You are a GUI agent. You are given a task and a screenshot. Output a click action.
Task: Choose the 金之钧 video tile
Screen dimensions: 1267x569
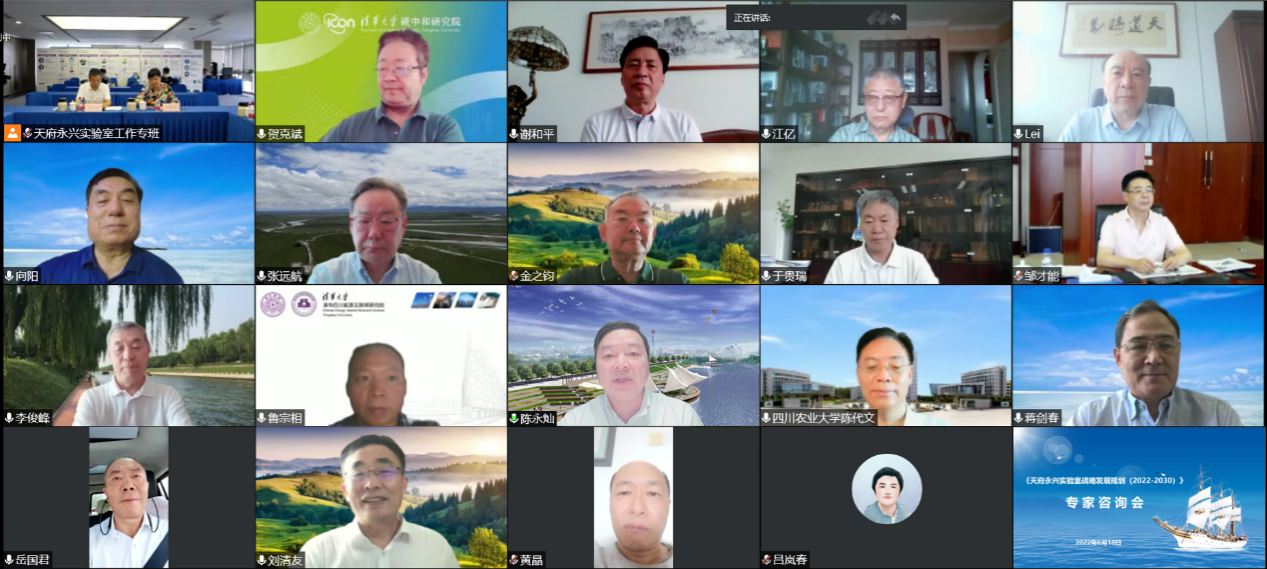(x=633, y=213)
